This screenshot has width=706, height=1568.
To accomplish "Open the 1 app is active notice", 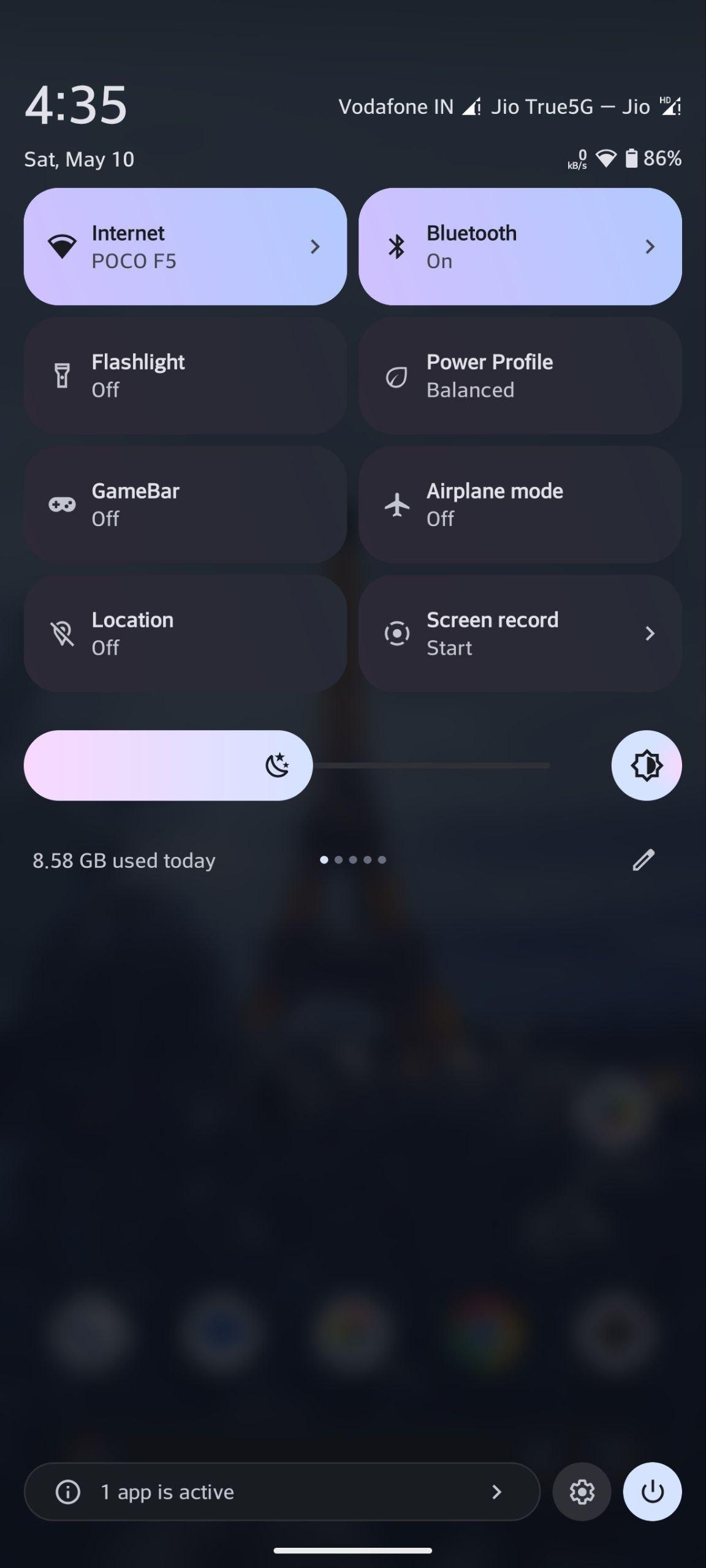I will coord(282,1491).
